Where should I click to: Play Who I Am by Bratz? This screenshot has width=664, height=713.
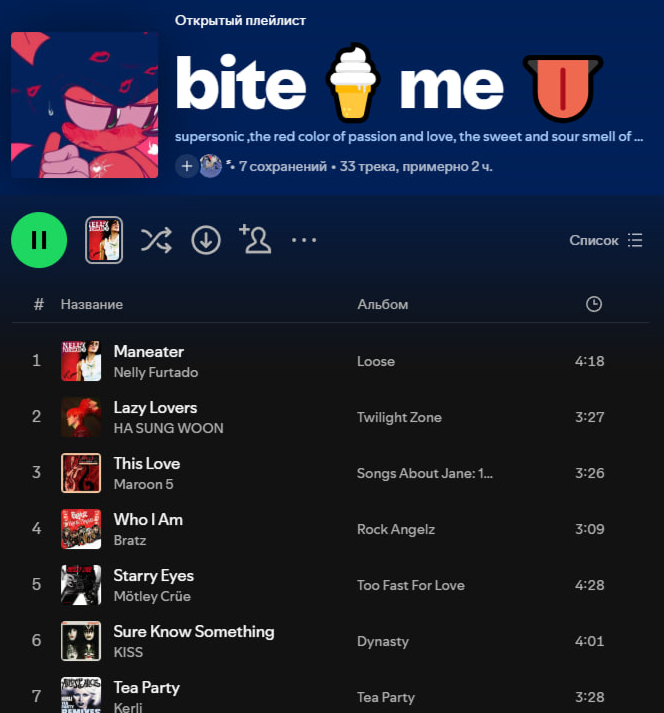148,520
